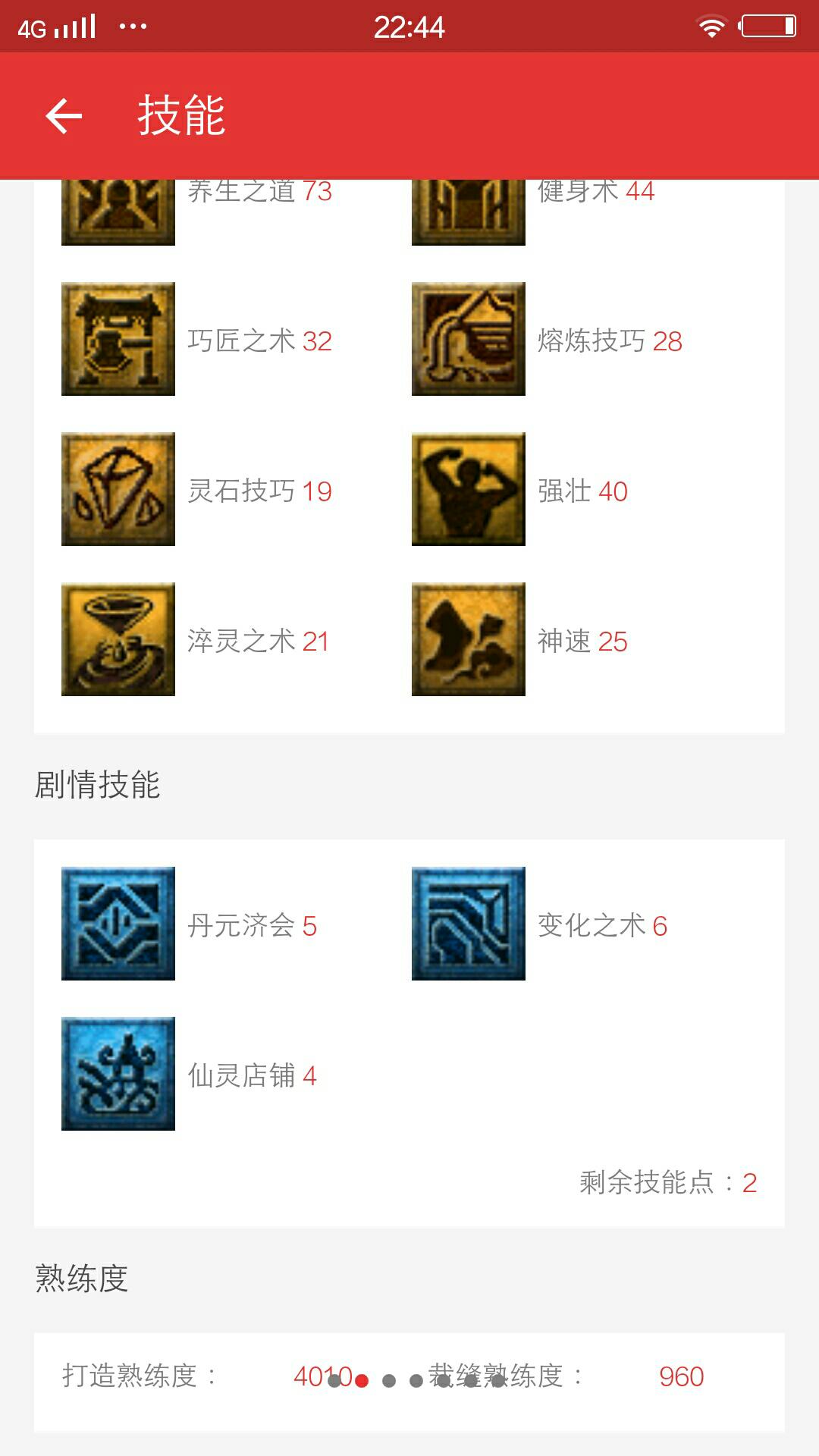819x1456 pixels.
Task: View the 强壮 skill details
Action: click(469, 489)
